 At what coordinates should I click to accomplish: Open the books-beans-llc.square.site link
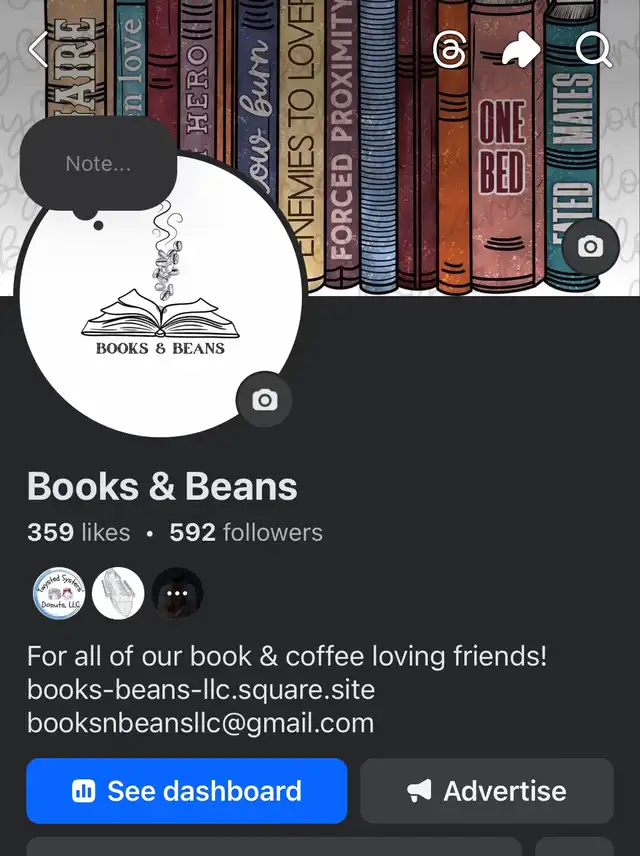point(200,689)
